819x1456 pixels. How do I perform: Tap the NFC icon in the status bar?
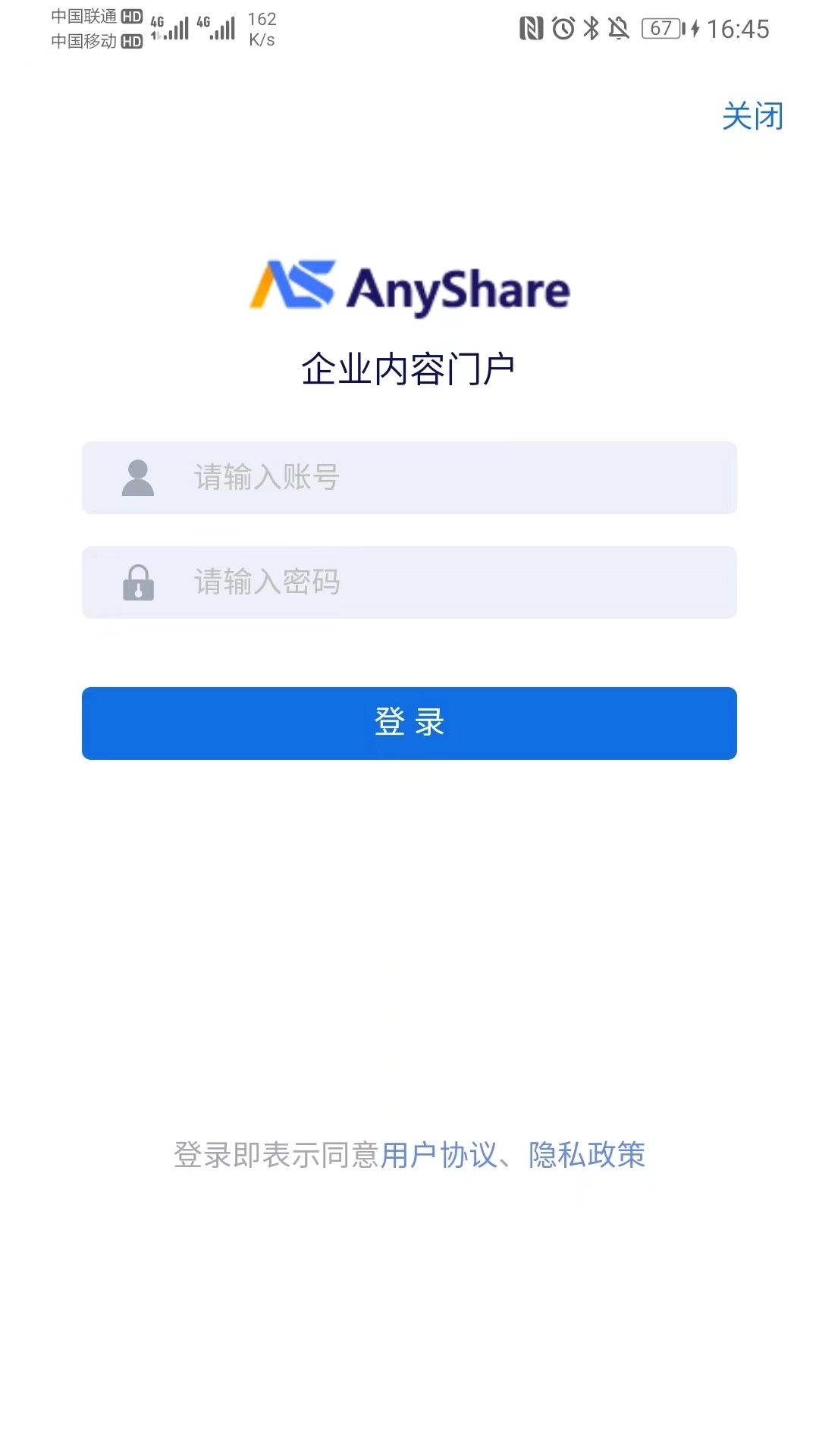click(531, 29)
